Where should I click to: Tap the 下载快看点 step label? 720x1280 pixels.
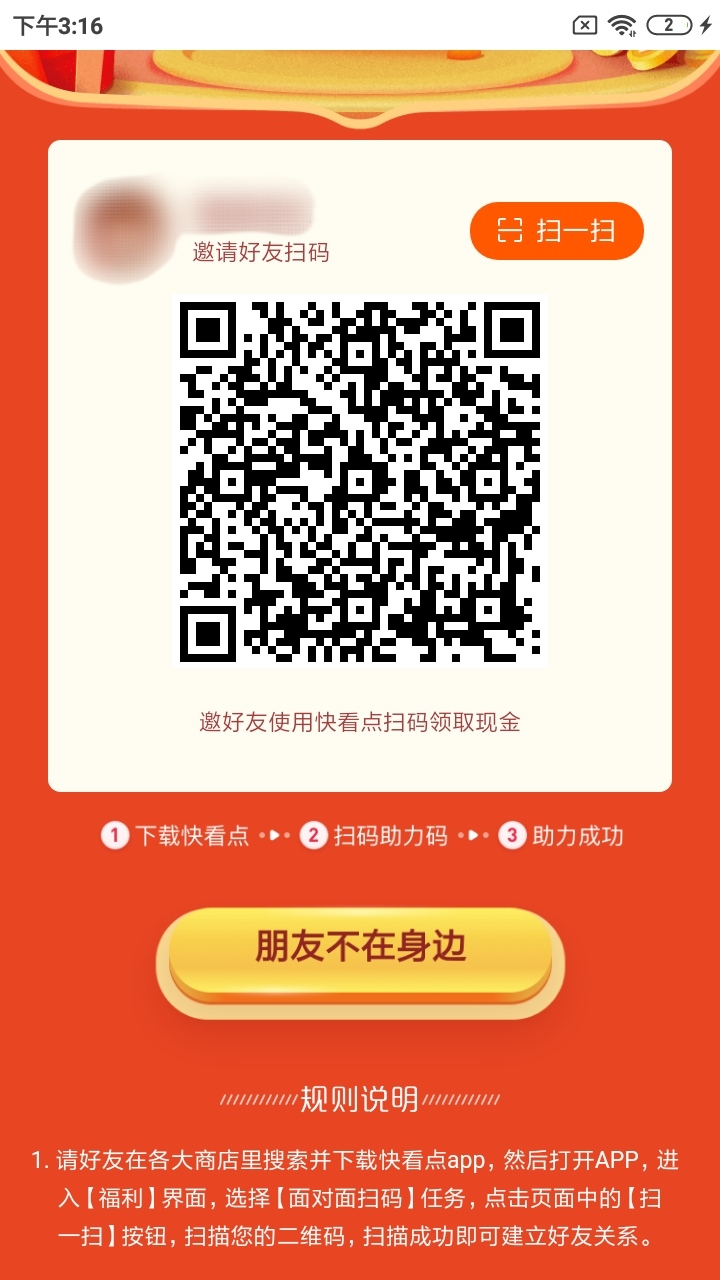coord(190,836)
